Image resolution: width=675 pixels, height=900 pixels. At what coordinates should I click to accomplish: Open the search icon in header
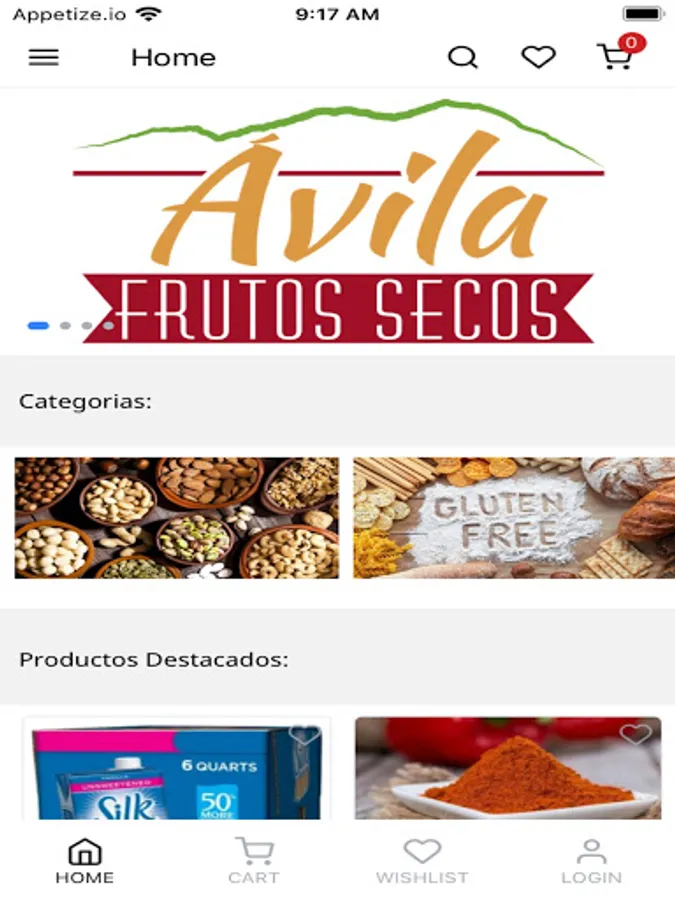tap(462, 58)
